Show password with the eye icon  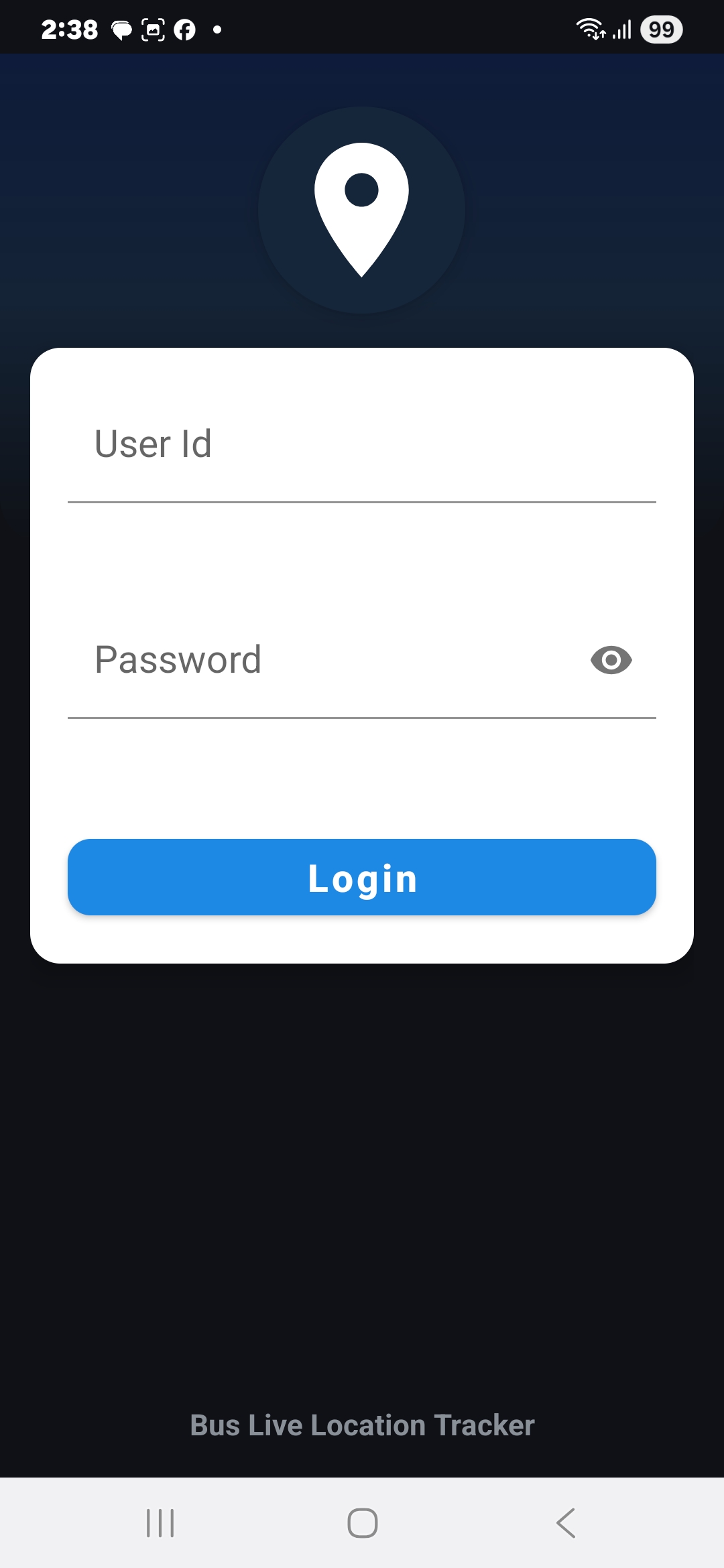click(611, 661)
